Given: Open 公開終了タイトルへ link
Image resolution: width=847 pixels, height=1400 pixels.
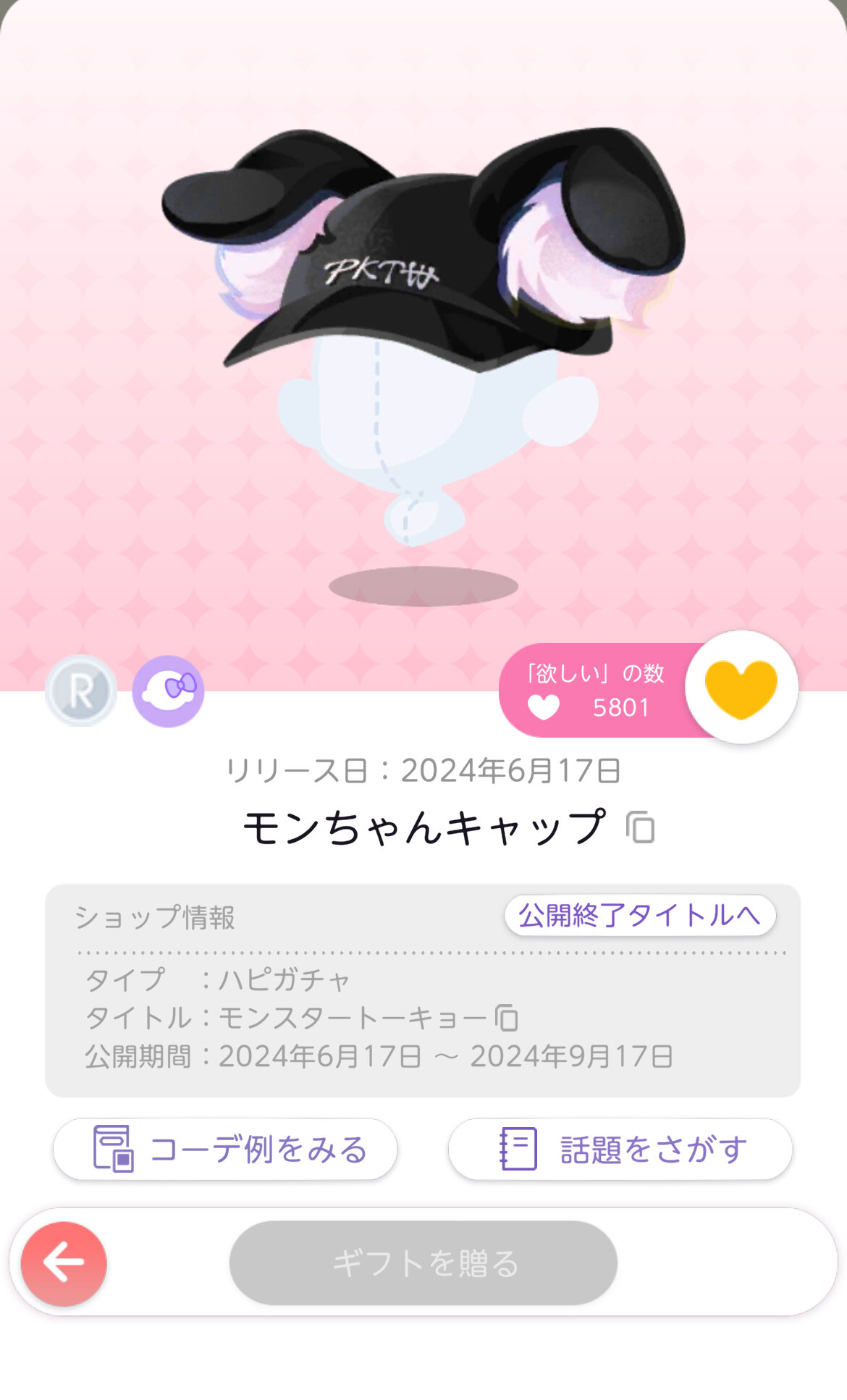Looking at the screenshot, I should click(x=640, y=916).
